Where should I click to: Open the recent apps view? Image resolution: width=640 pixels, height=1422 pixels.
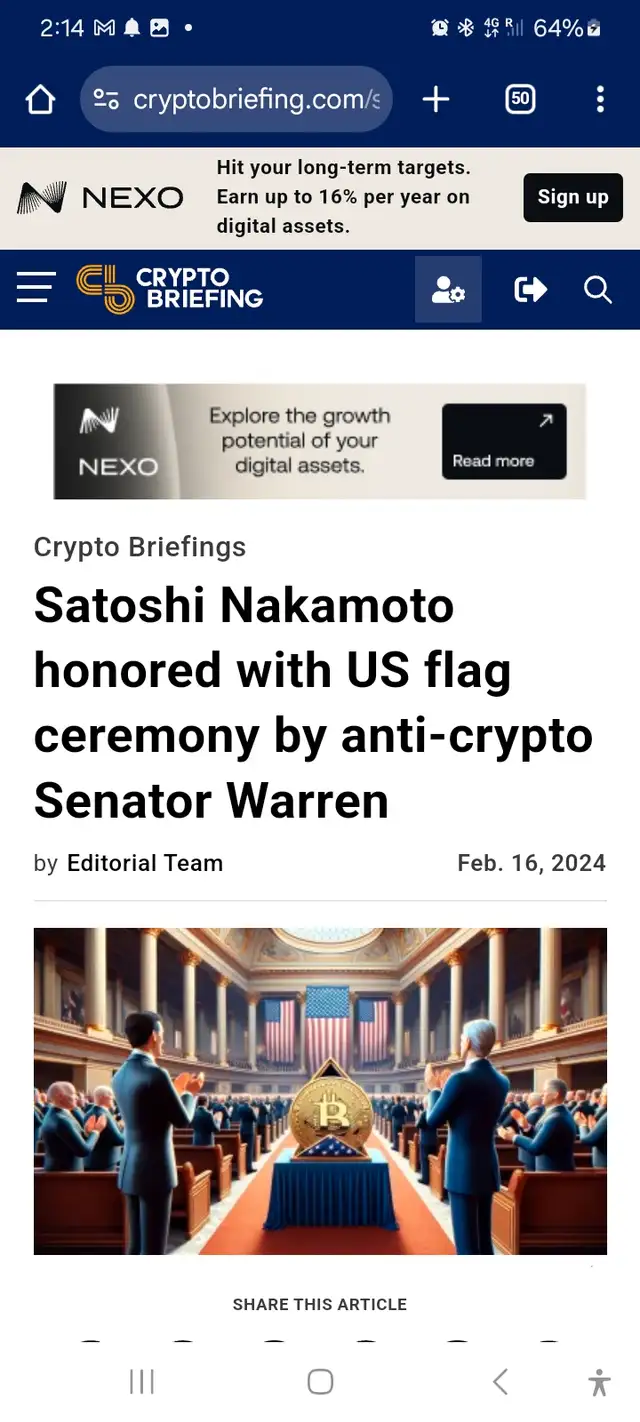point(141,1382)
